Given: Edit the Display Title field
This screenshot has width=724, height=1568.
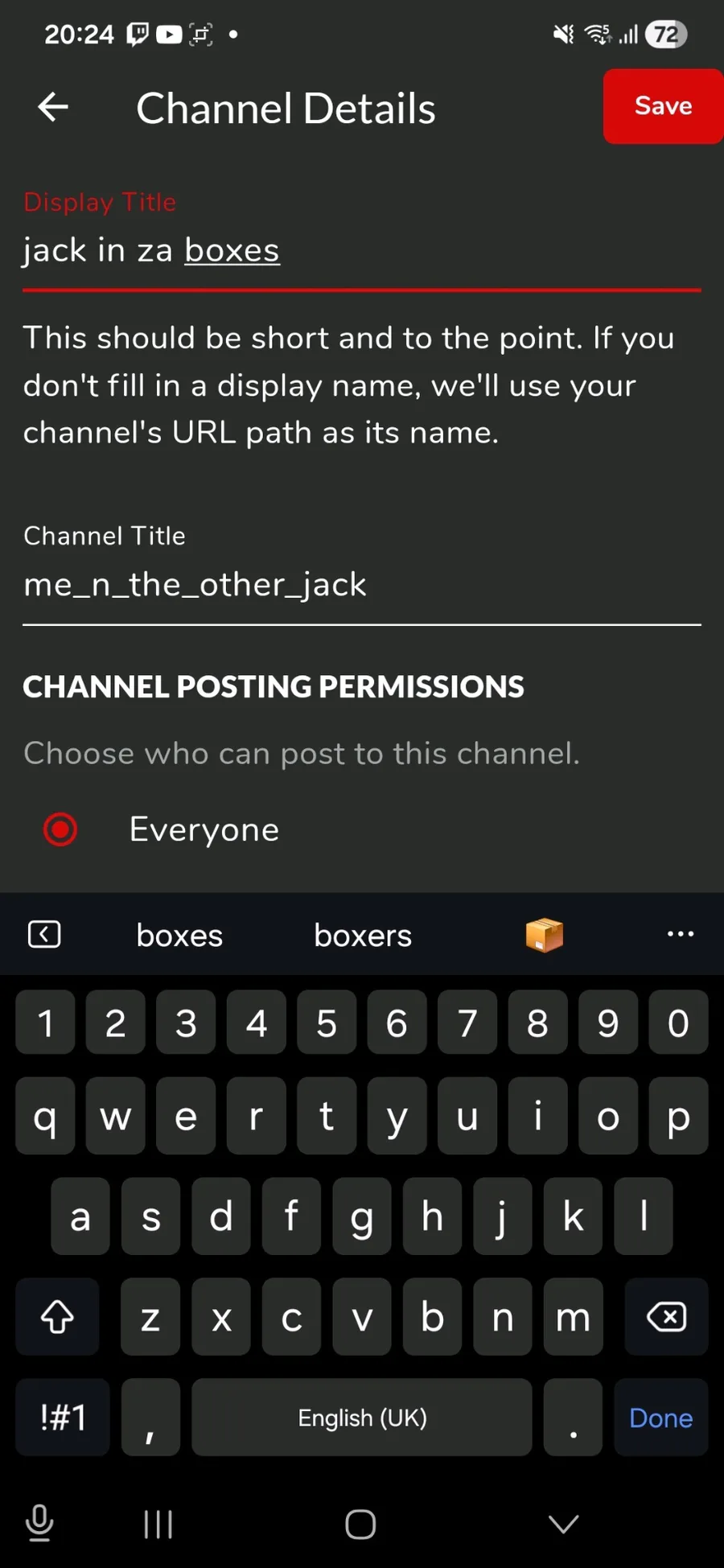Looking at the screenshot, I should click(x=361, y=250).
